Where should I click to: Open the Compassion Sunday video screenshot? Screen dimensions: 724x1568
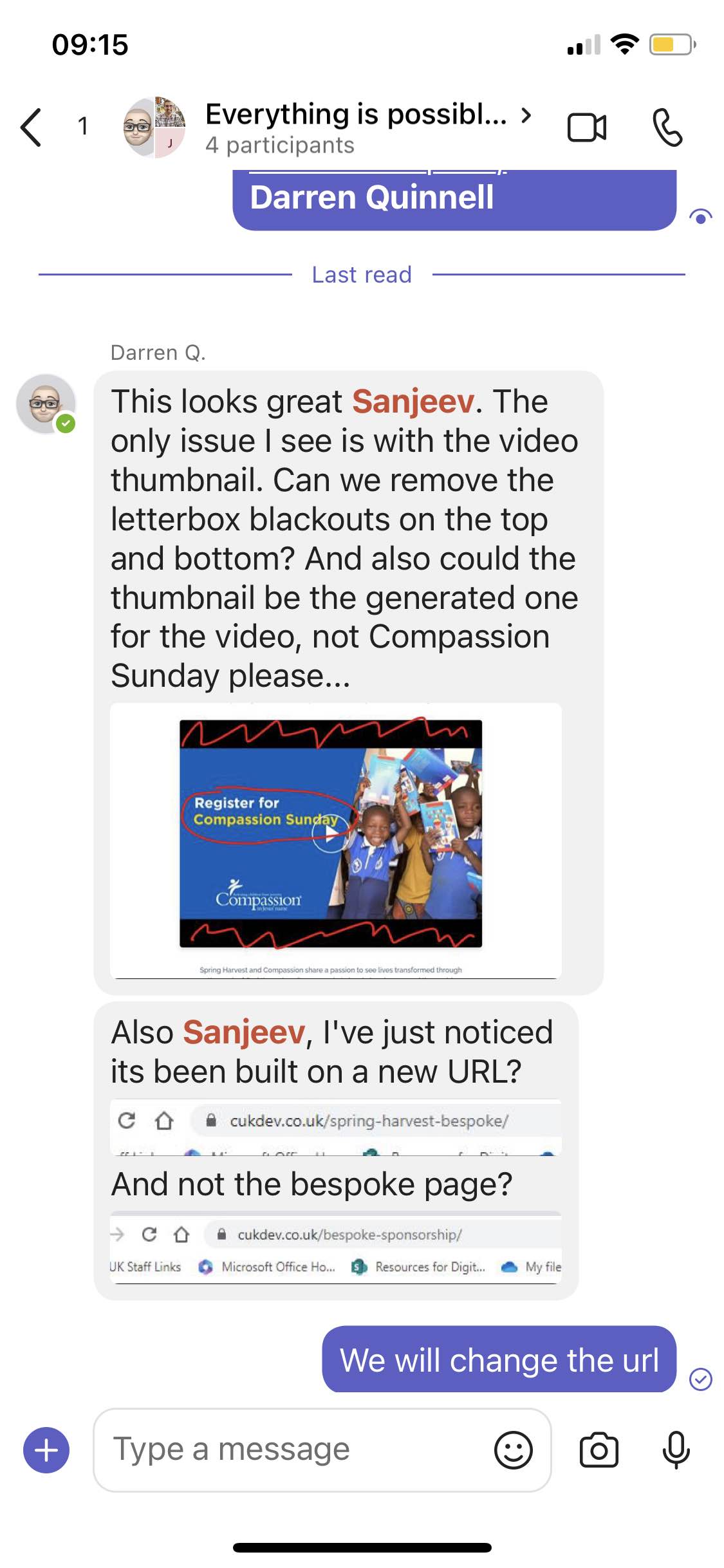pyautogui.click(x=335, y=841)
